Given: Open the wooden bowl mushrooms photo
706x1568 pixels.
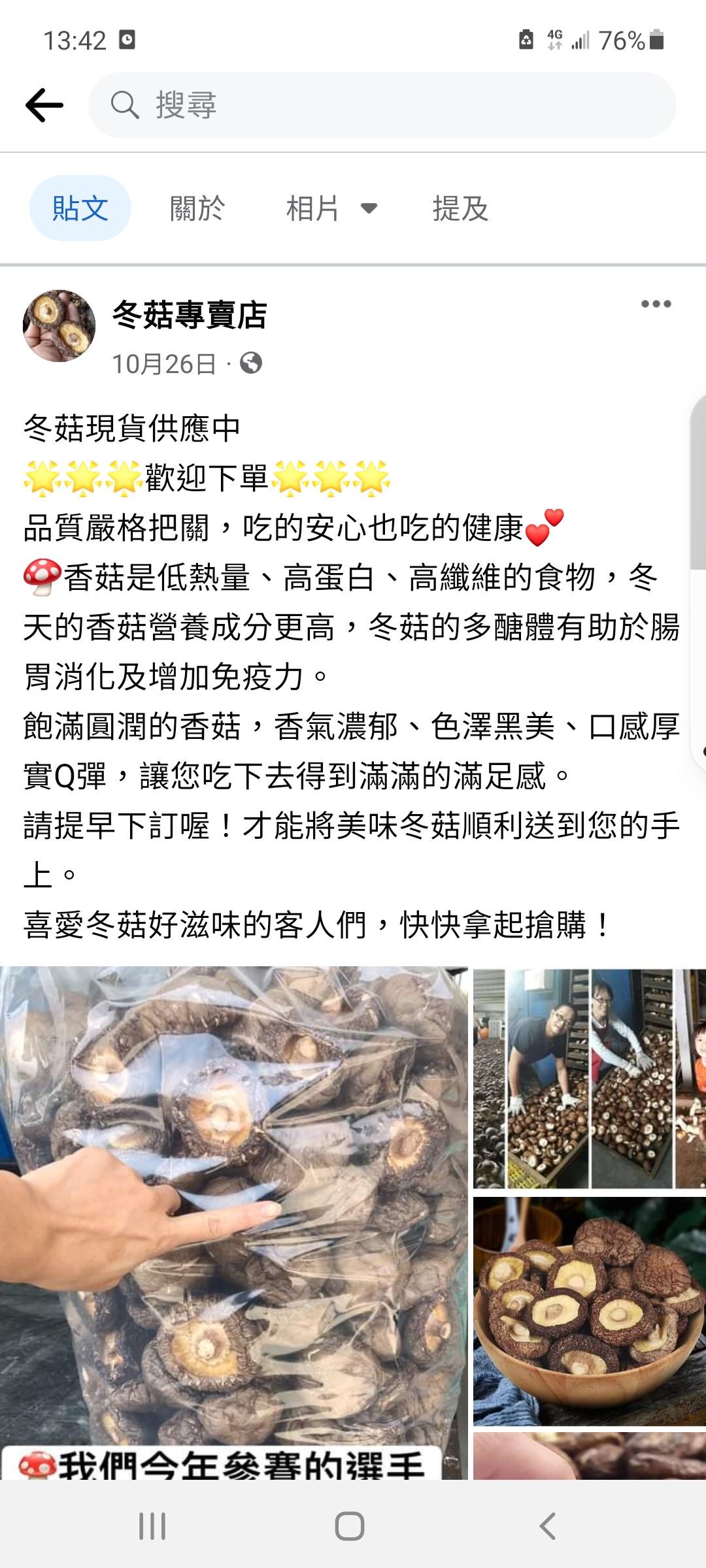Looking at the screenshot, I should pyautogui.click(x=590, y=1310).
